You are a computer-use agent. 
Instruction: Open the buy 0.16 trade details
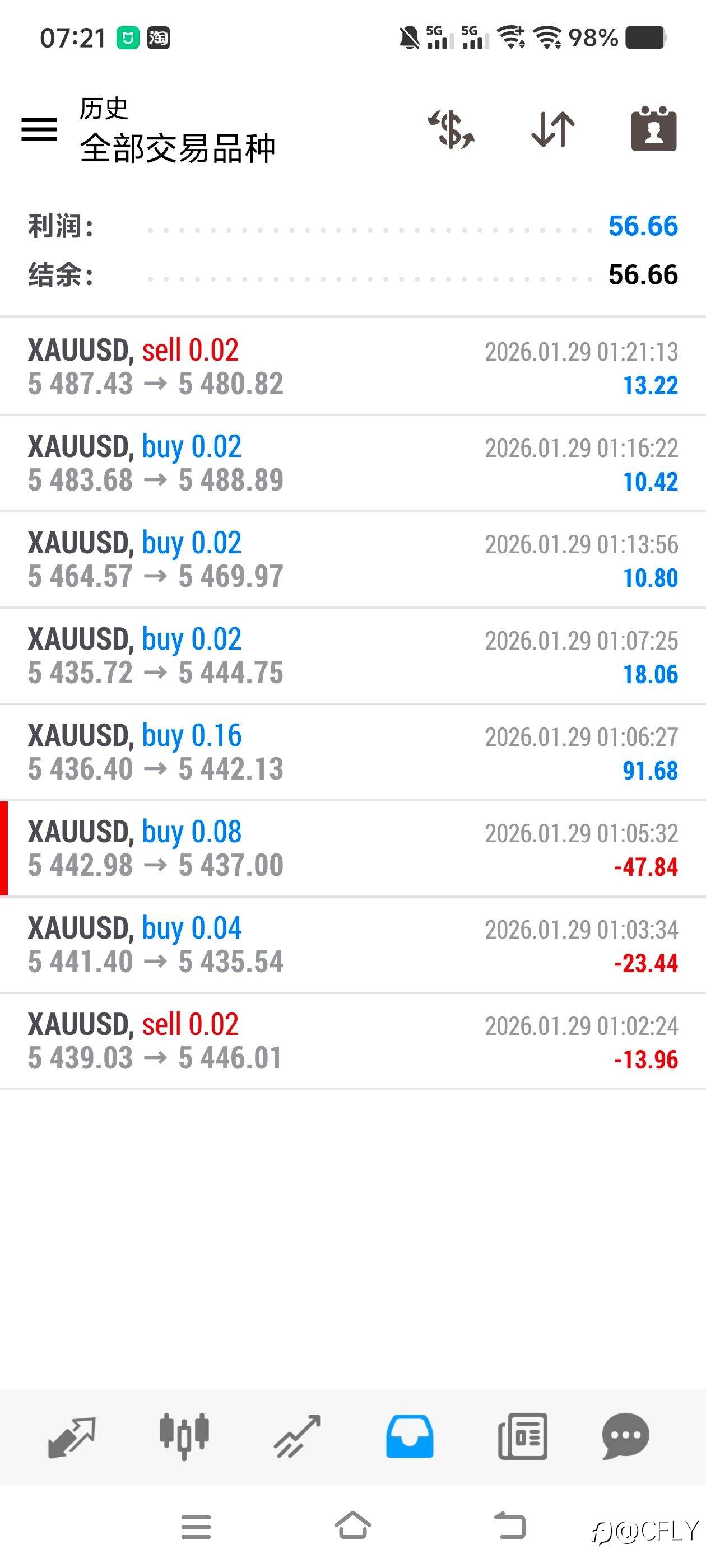click(x=352, y=752)
